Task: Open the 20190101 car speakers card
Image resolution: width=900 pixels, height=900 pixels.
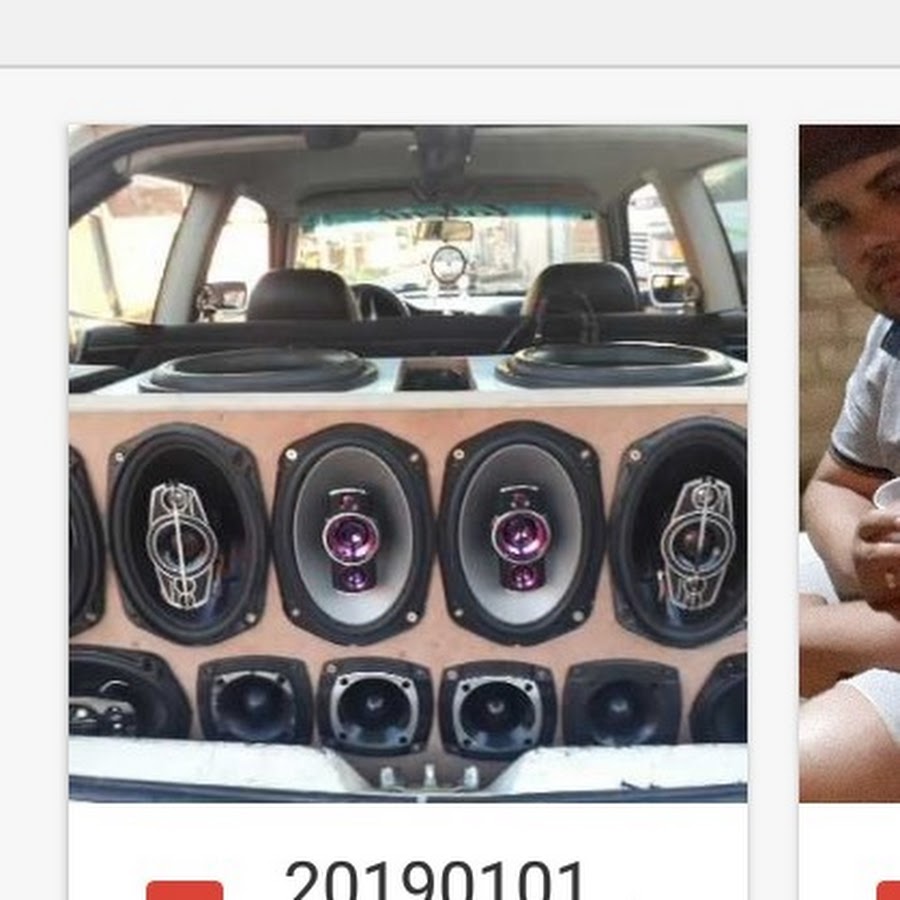Action: pos(407,463)
